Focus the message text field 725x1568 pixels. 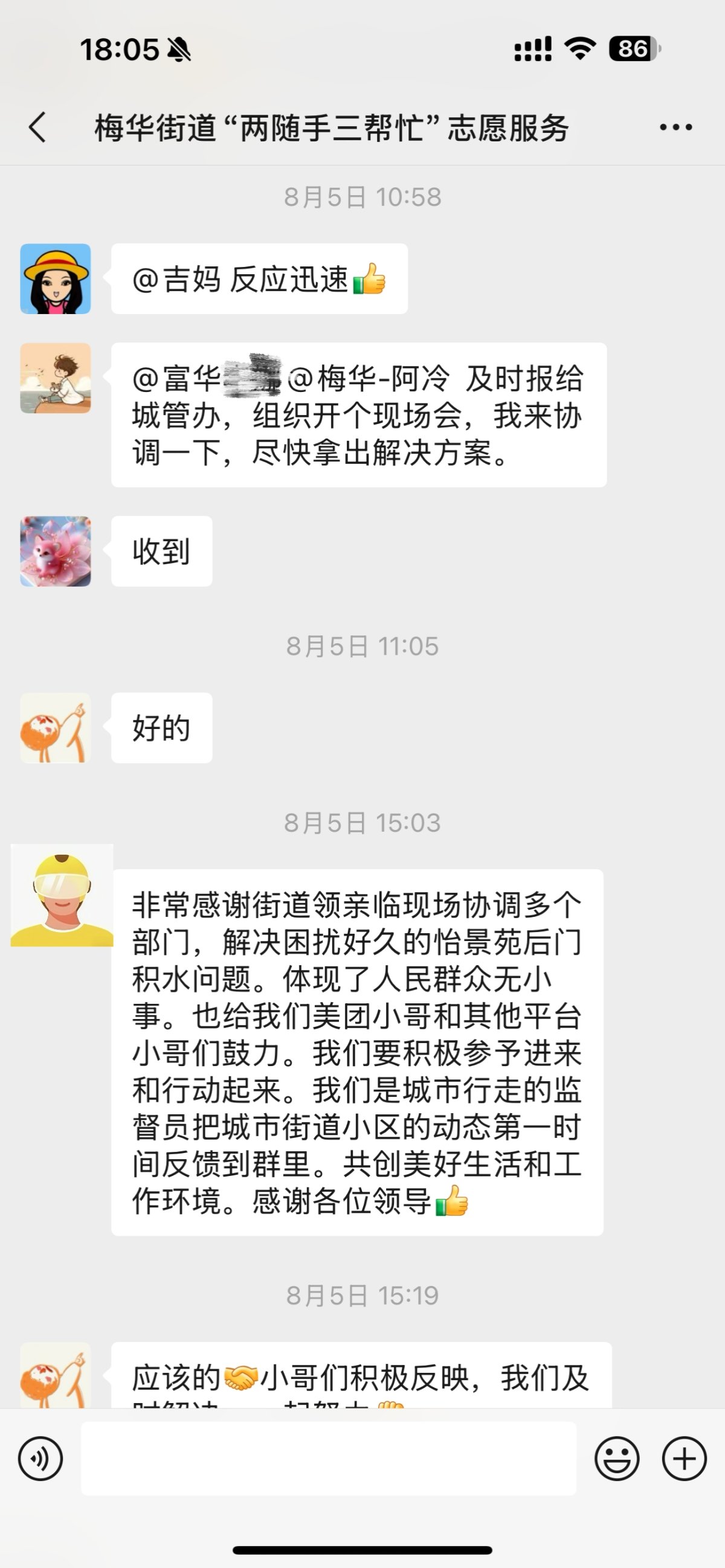329,1459
